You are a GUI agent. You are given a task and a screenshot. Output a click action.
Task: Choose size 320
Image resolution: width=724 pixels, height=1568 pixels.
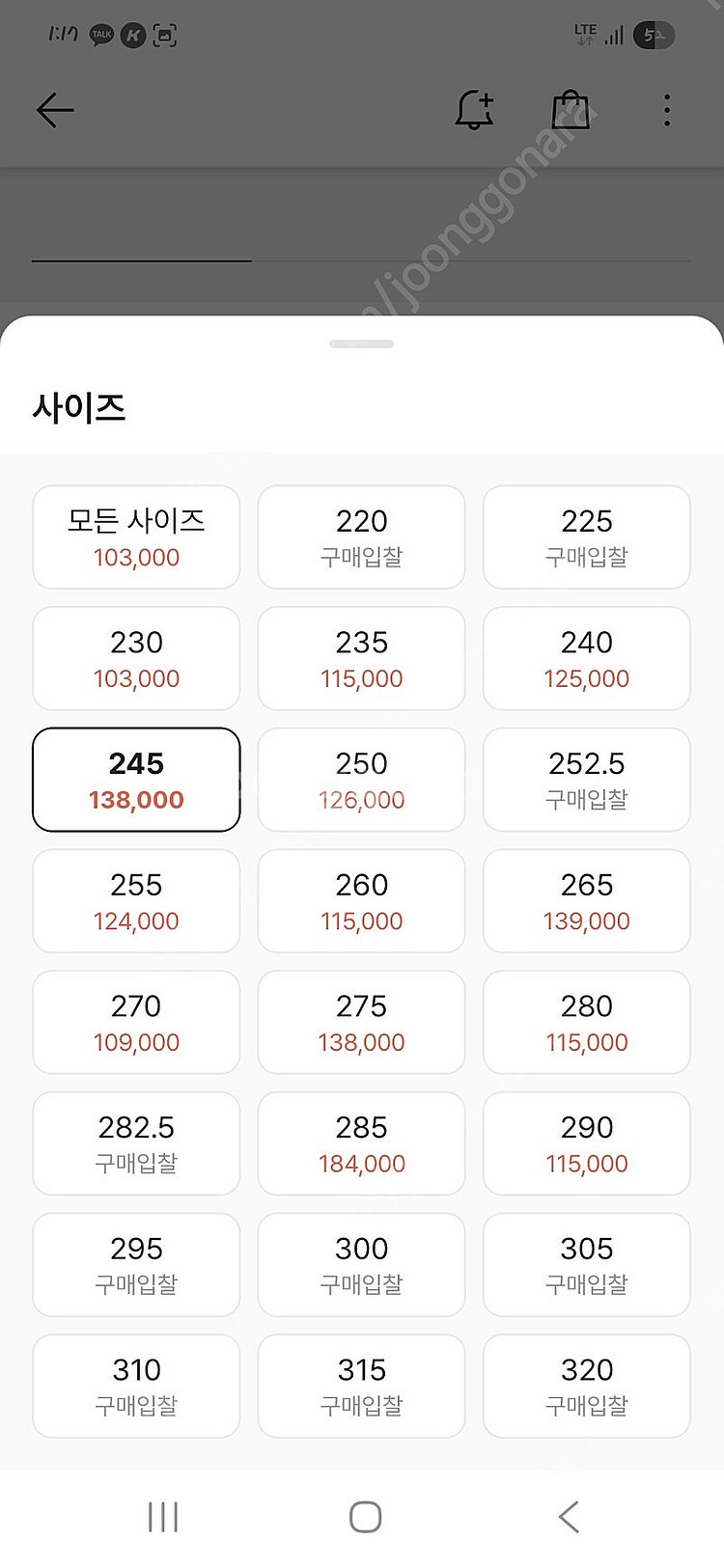pos(586,1387)
